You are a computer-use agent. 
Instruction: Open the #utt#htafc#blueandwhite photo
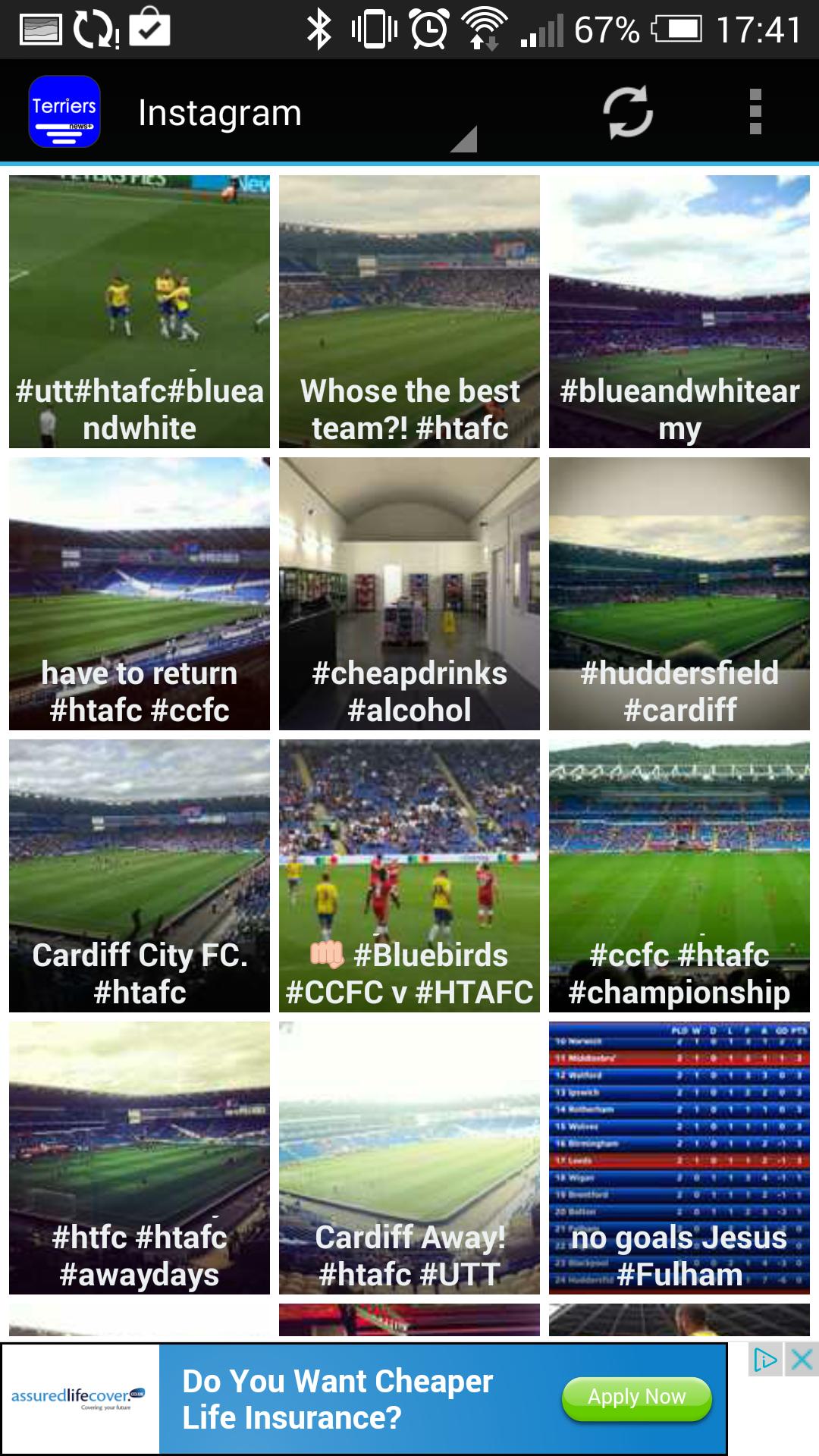click(x=140, y=312)
